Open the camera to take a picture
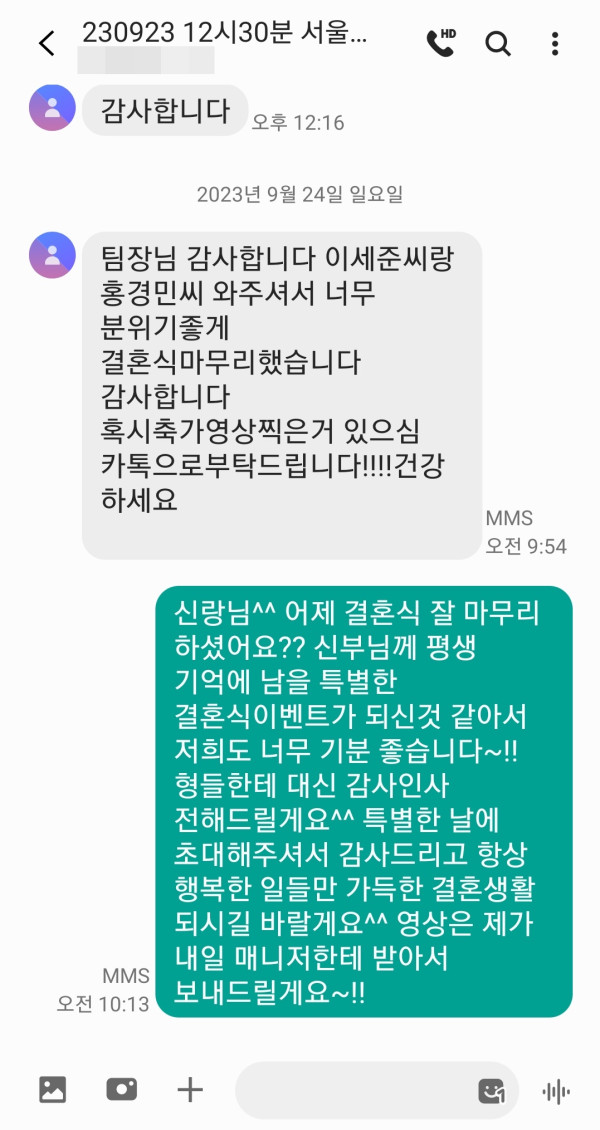 point(121,1089)
